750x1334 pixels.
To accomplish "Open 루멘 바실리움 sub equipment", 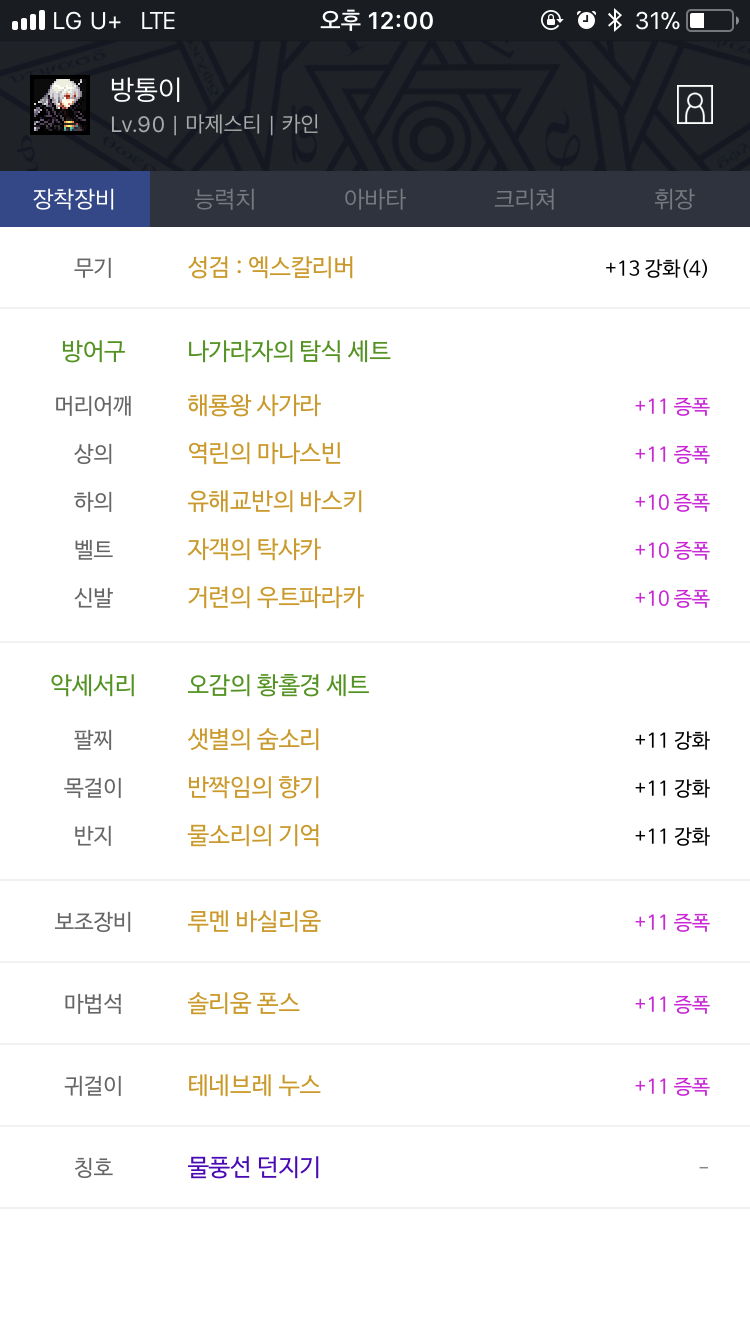I will point(254,921).
